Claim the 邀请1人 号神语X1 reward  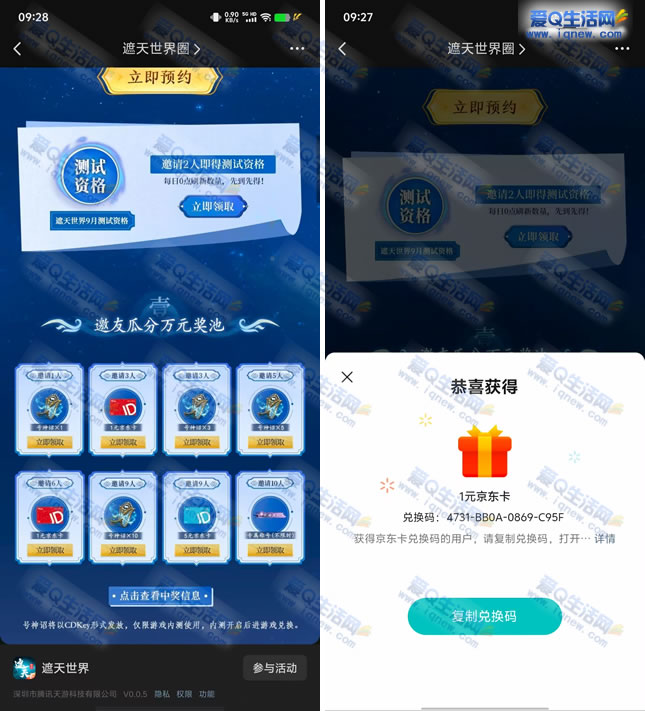[49, 441]
